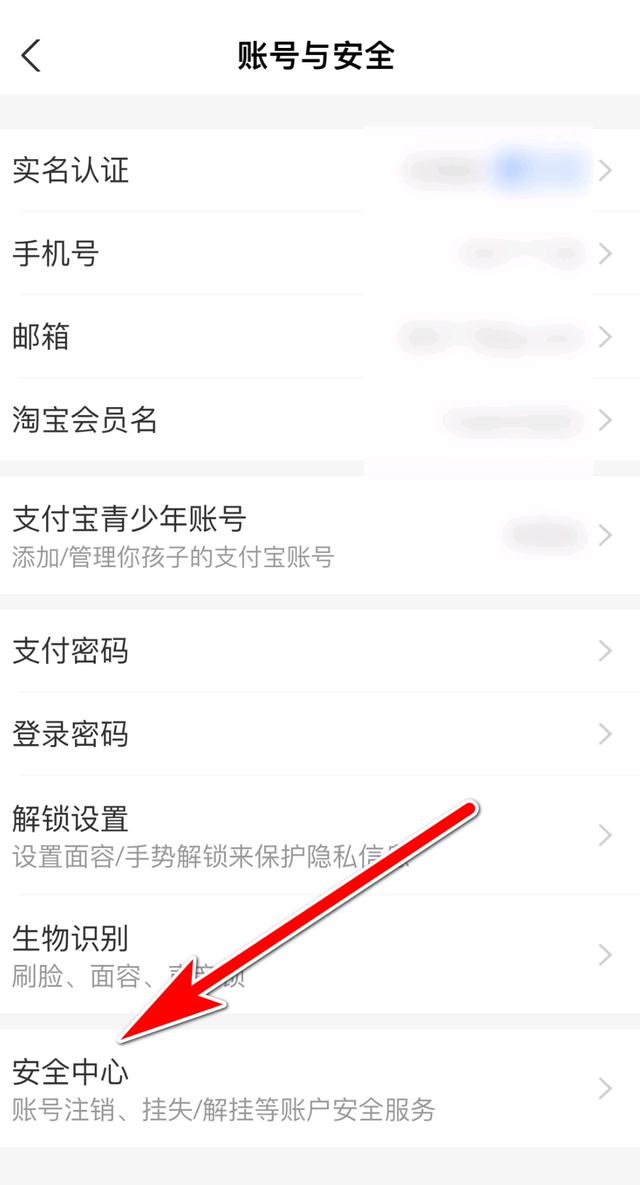The image size is (640, 1185).
Task: Enter the 安全中心
Action: (320, 1088)
